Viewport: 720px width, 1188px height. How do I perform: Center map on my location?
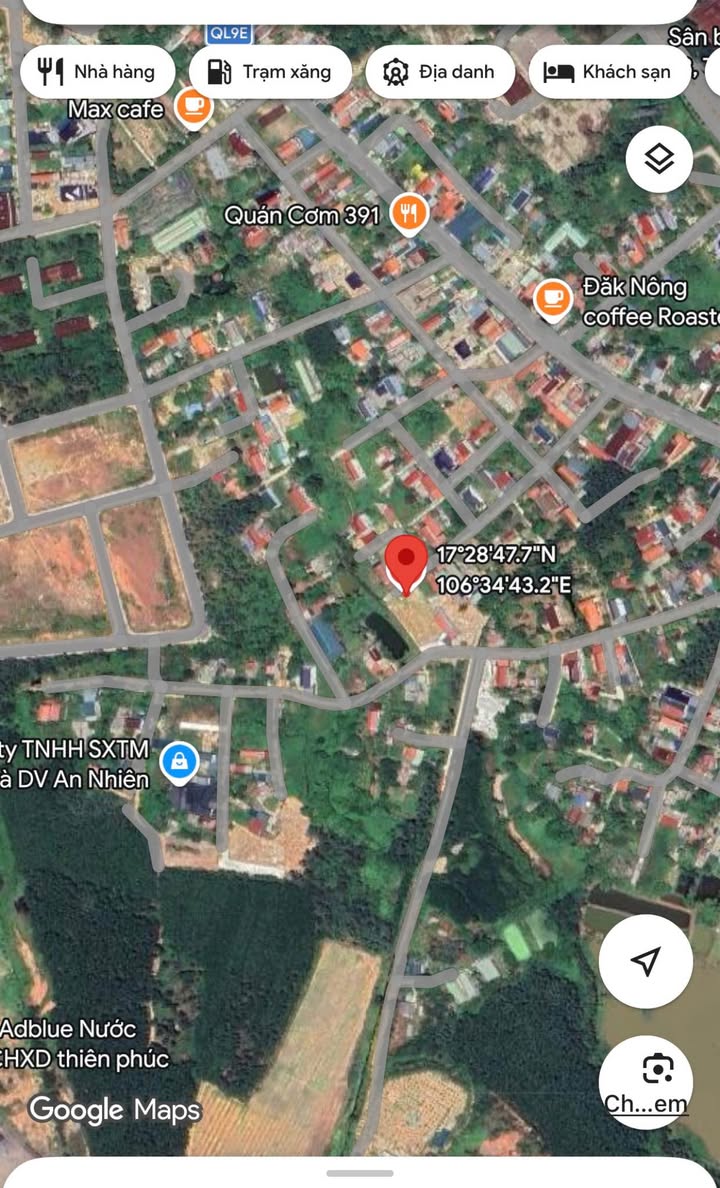(x=645, y=961)
